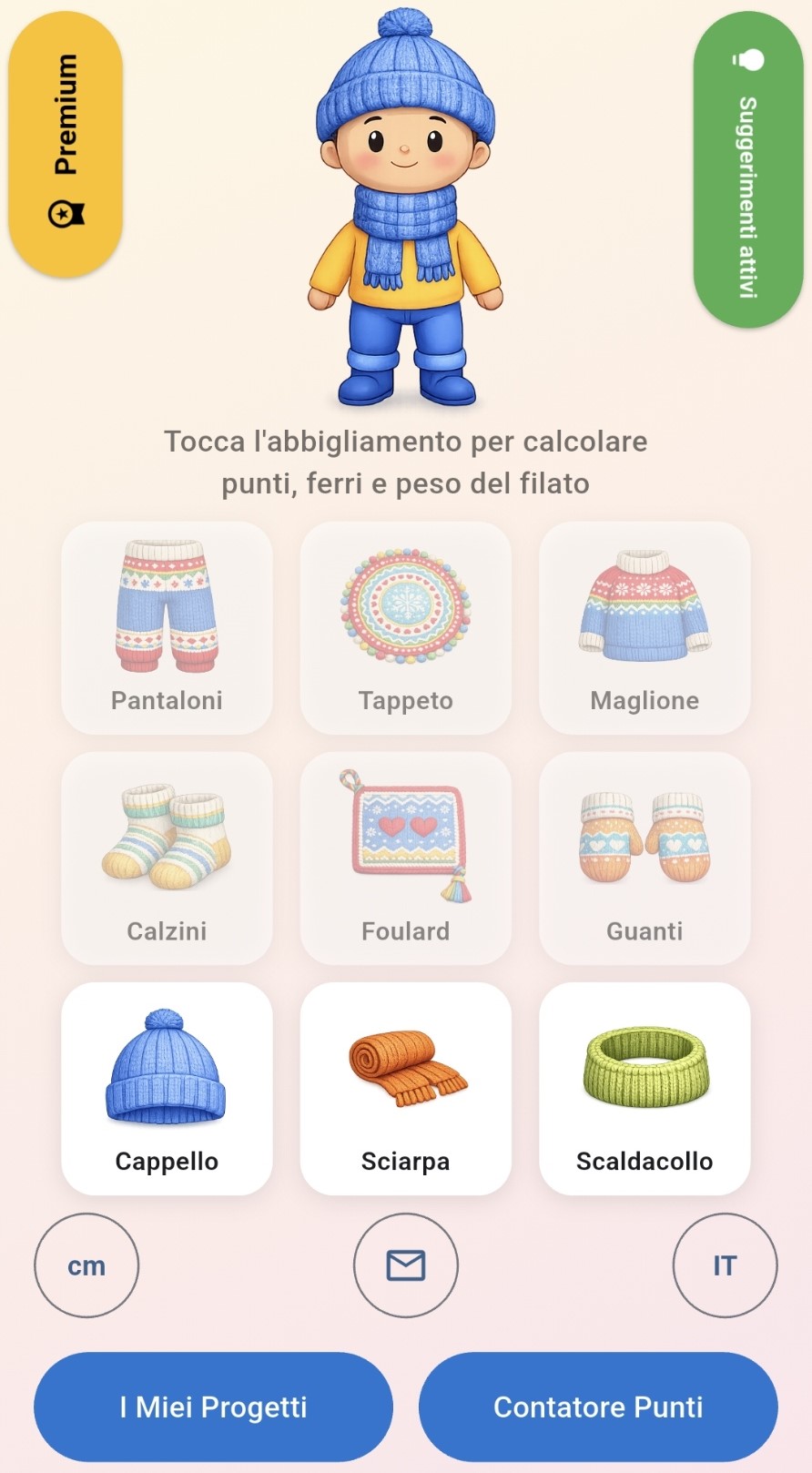812x1473 pixels.
Task: Open the Contatore Punti counter
Action: coord(598,1406)
